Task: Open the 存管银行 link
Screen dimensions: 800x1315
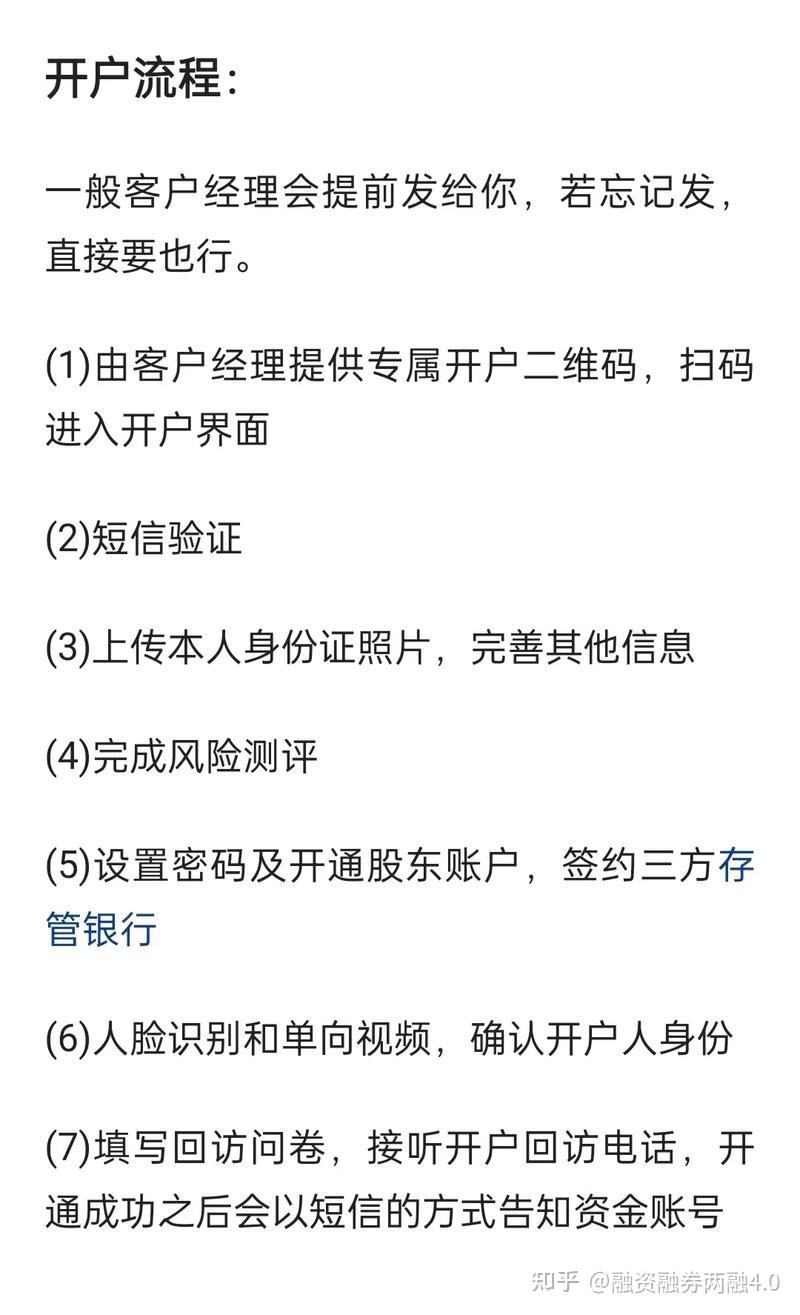Action: [101, 928]
